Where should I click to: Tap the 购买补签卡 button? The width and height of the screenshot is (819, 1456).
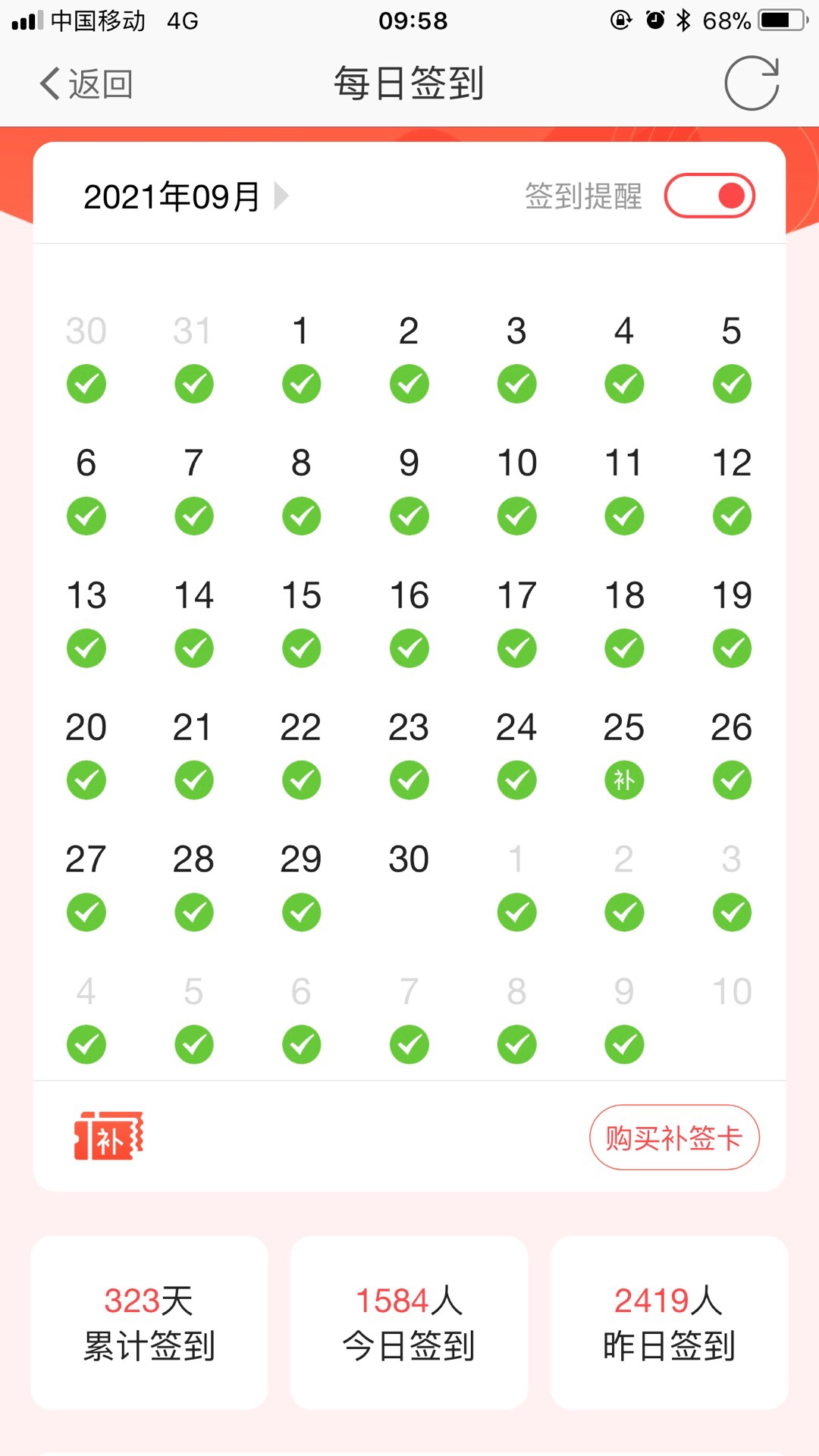[x=674, y=1137]
